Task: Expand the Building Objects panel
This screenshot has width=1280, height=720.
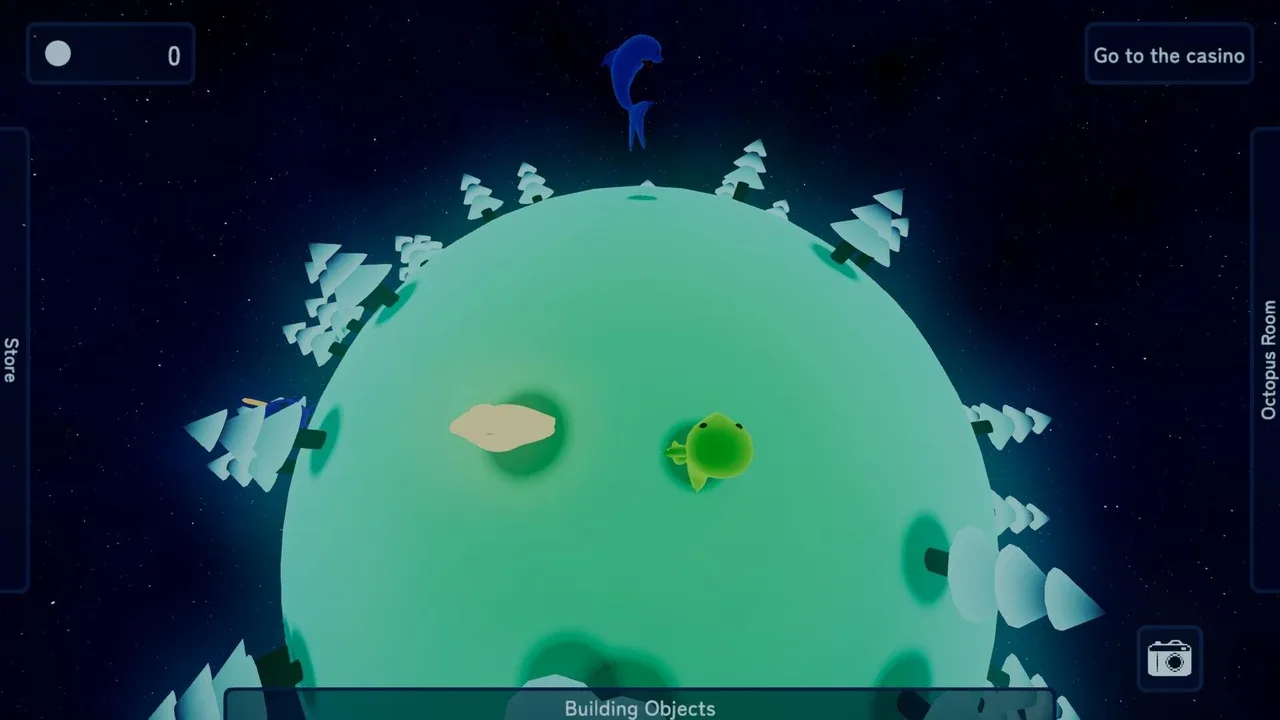Action: [x=640, y=705]
